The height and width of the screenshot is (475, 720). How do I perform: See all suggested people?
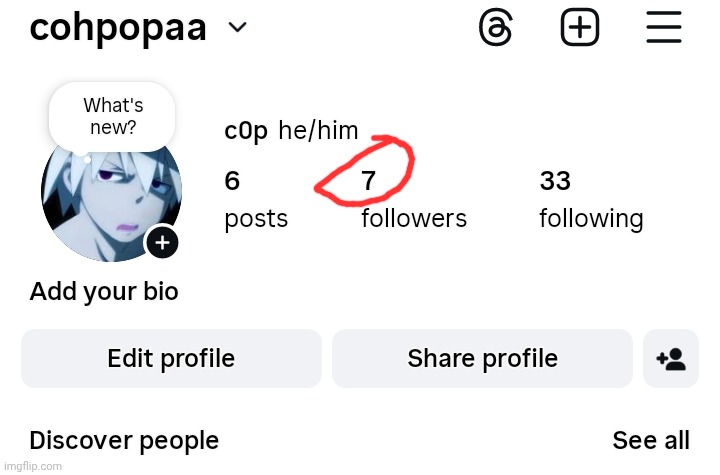pyautogui.click(x=650, y=441)
